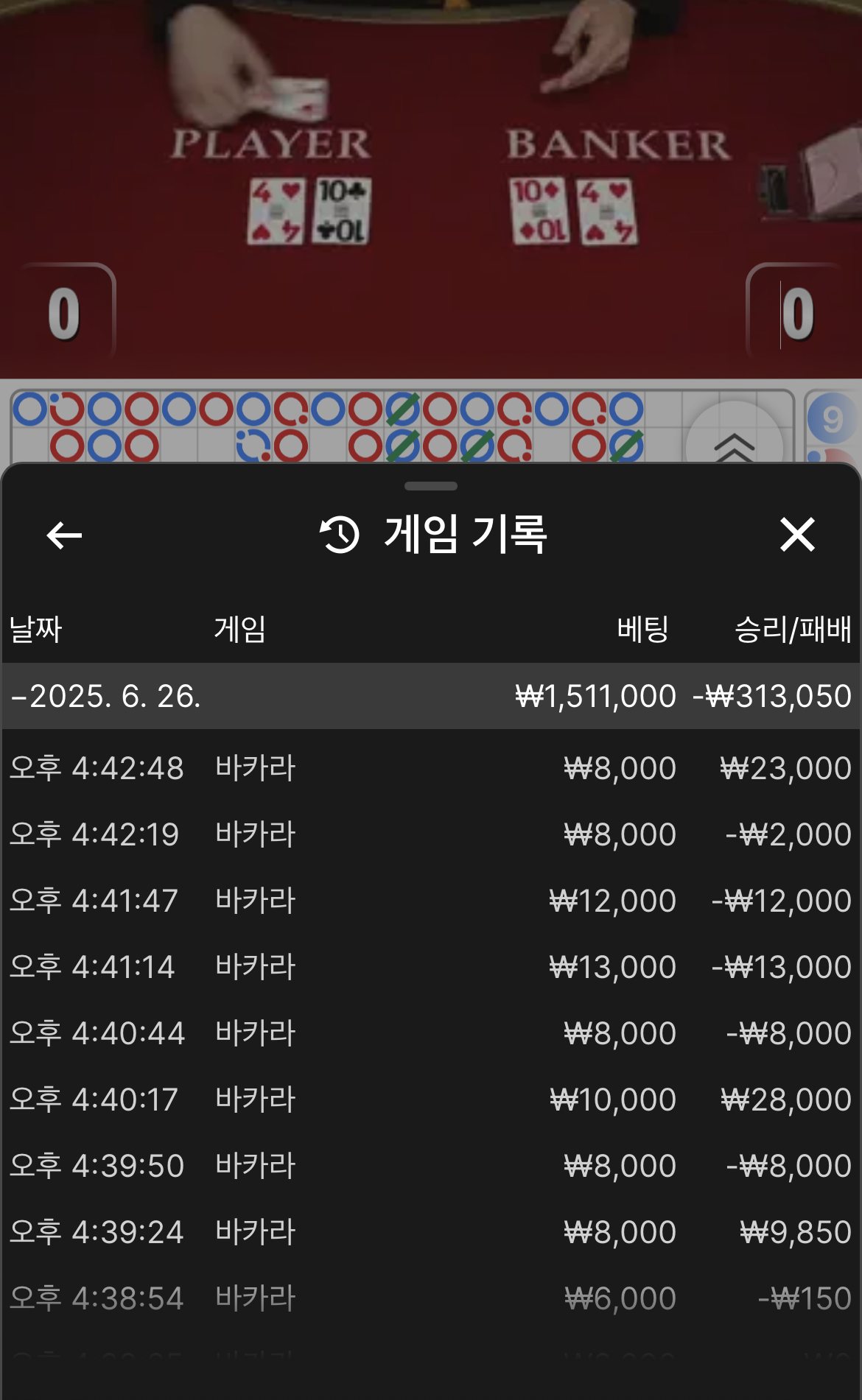Collapse the 2025. 6. 26. date group

(x=431, y=696)
